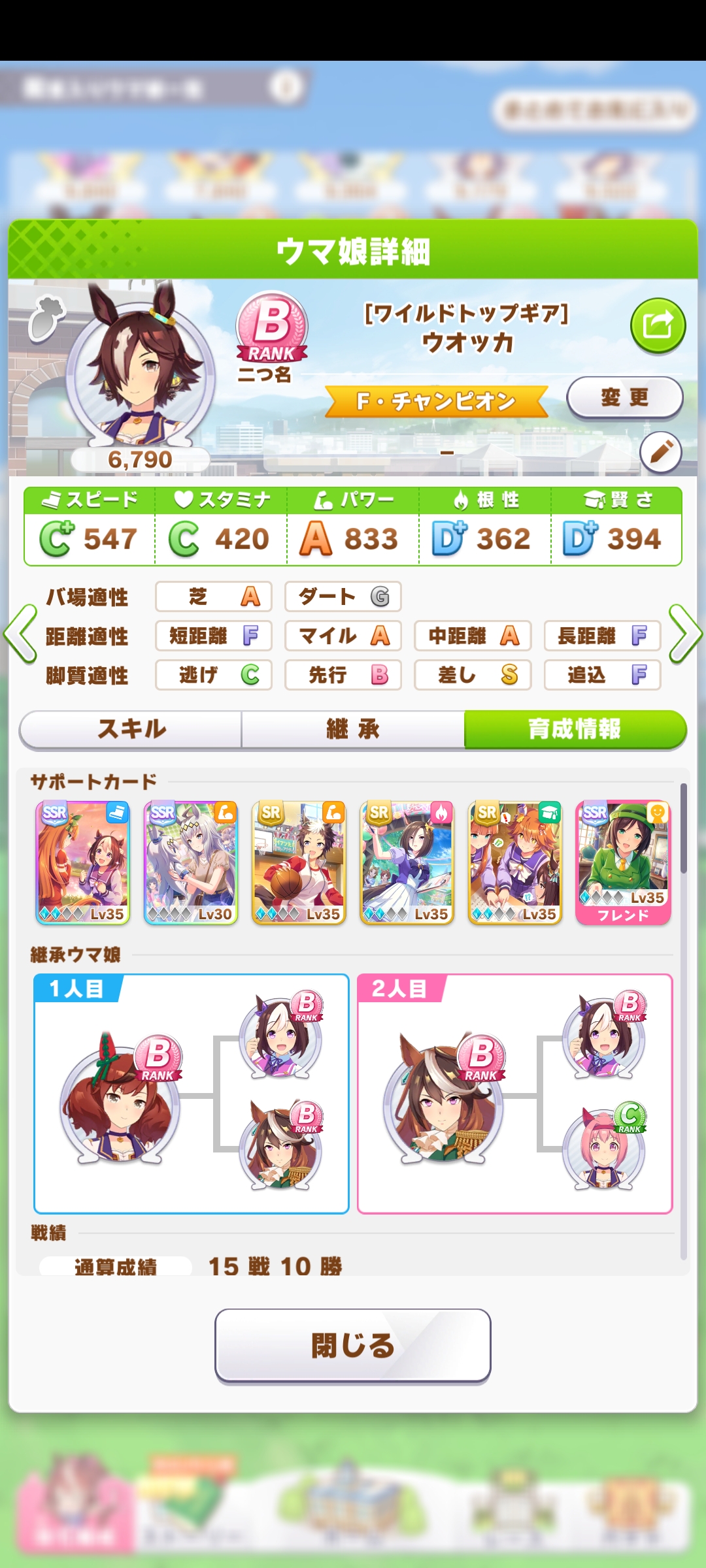Open the first SSR speed support card
This screenshot has width=706, height=1568.
[83, 862]
